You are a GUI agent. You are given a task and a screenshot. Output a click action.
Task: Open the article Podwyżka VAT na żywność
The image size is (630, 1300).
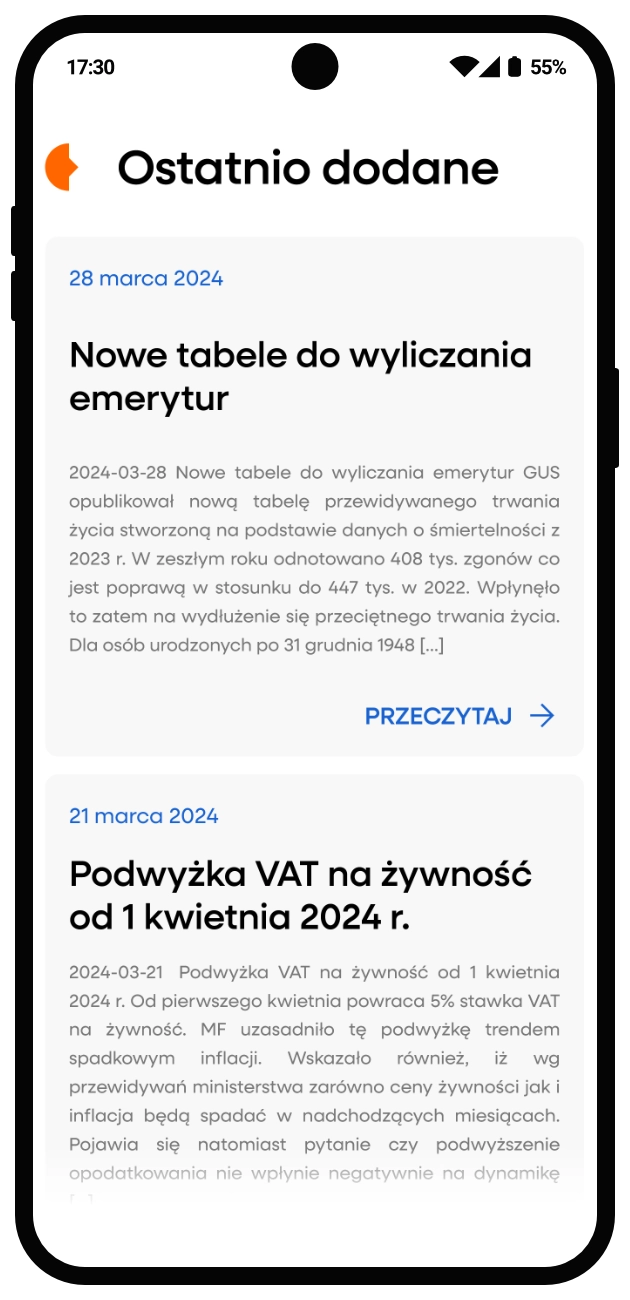300,896
